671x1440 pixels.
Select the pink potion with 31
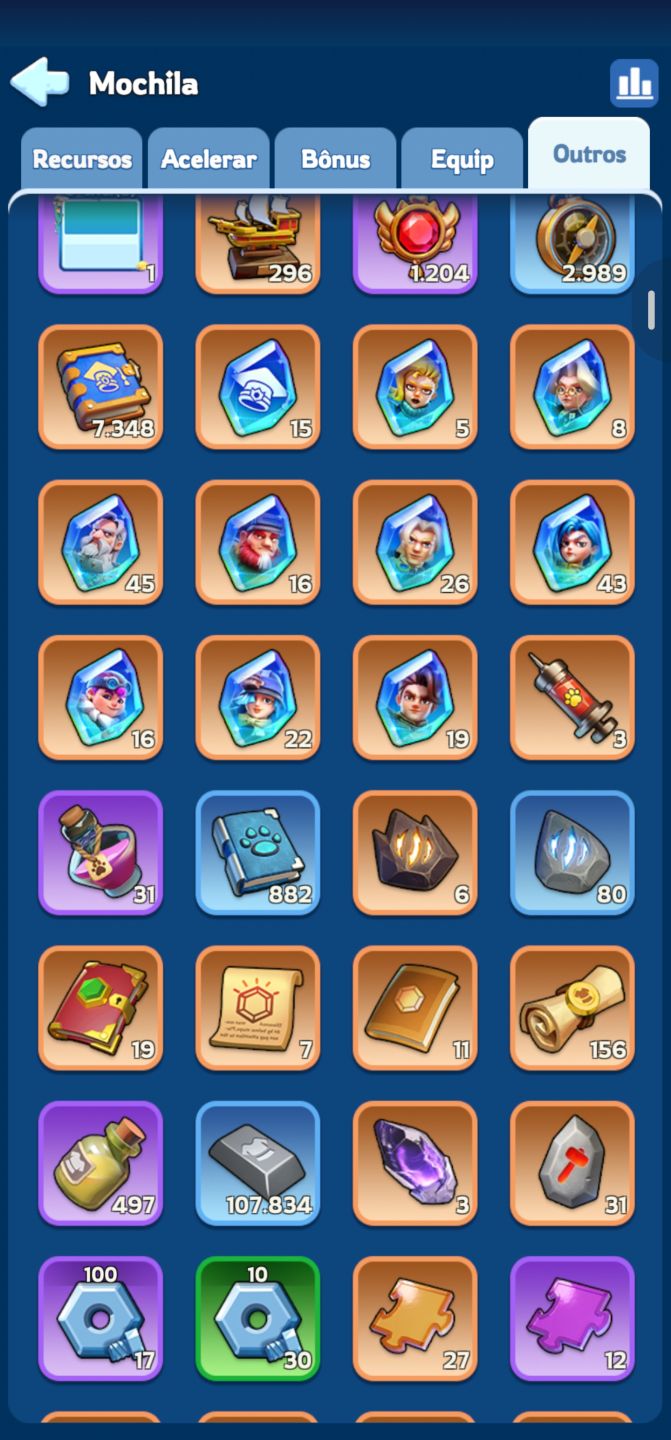pyautogui.click(x=100, y=853)
